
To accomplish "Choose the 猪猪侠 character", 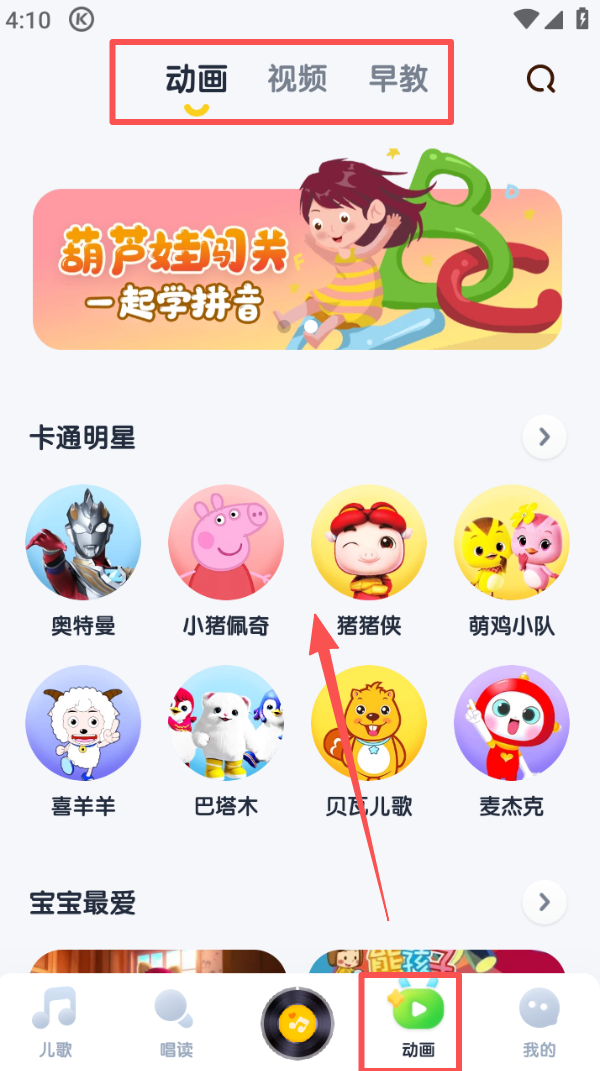I will coord(369,543).
